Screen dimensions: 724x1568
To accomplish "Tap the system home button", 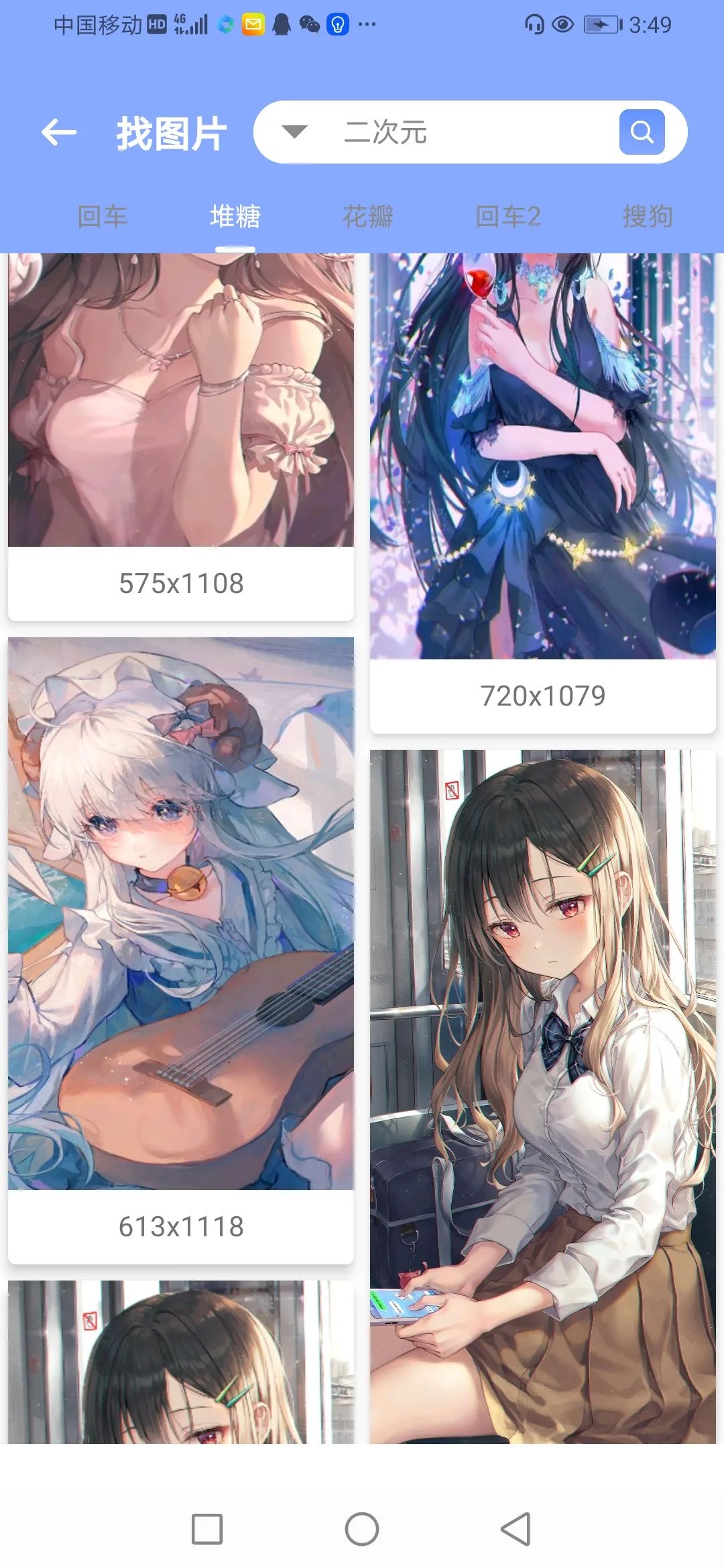I will (362, 1529).
